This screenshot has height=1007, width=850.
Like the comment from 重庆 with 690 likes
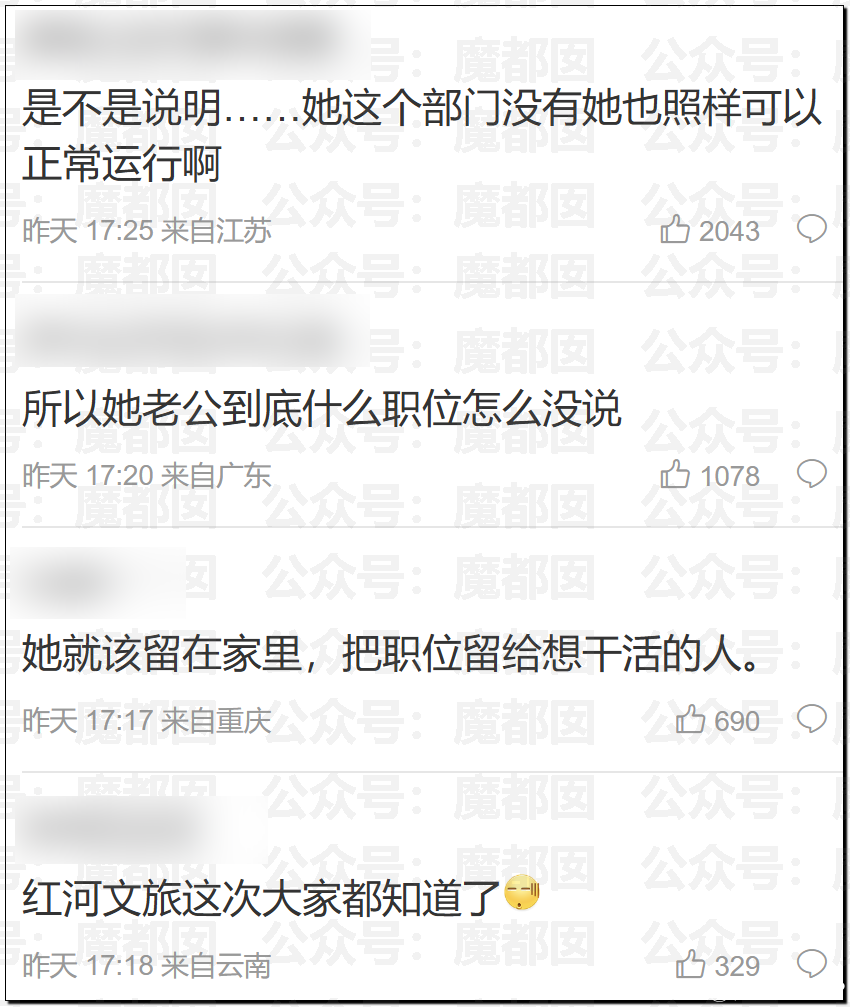tap(691, 719)
